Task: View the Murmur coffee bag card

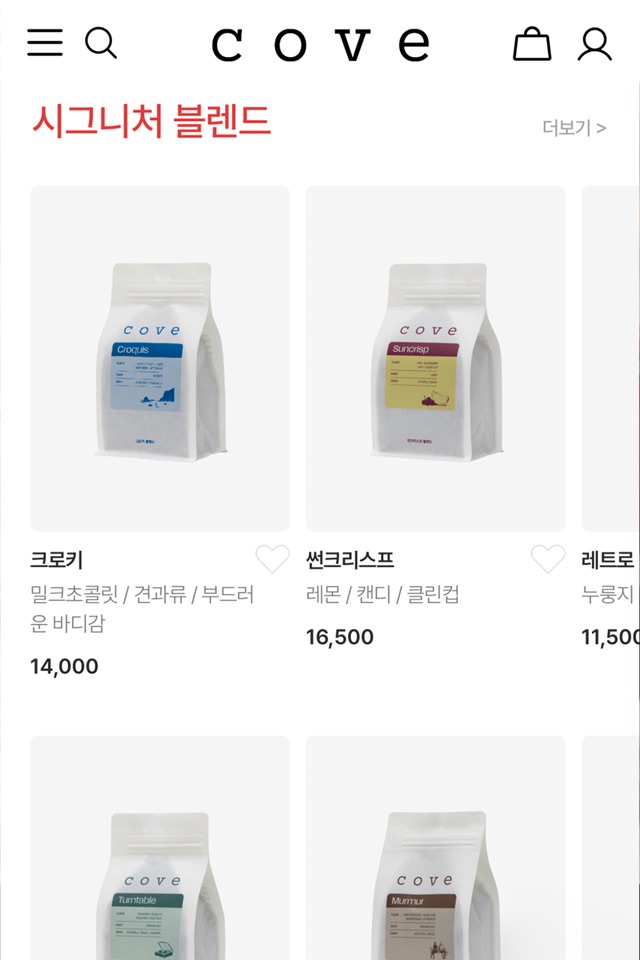Action: click(435, 850)
